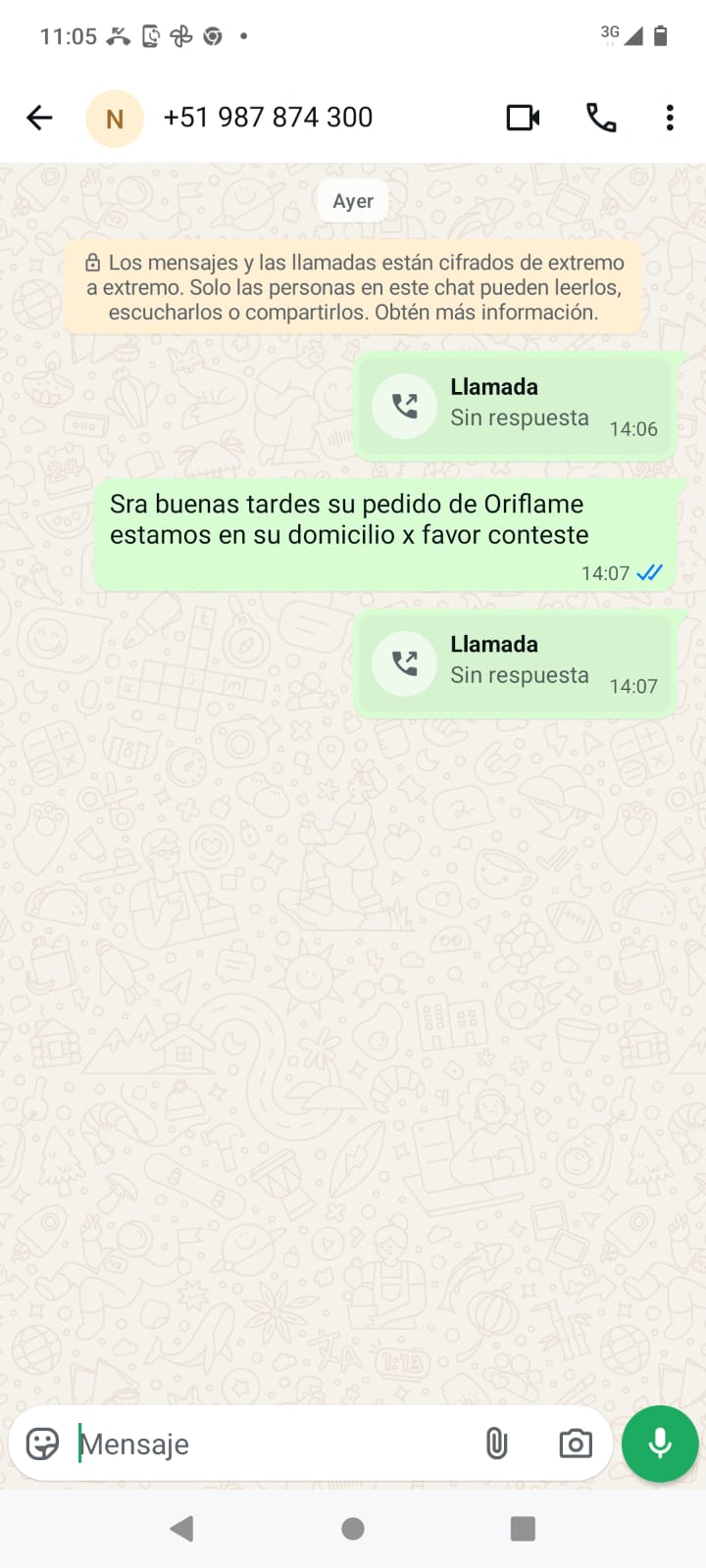Viewport: 706px width, 1568px height.
Task: Open the three-dot overflow menu
Action: coord(670,118)
